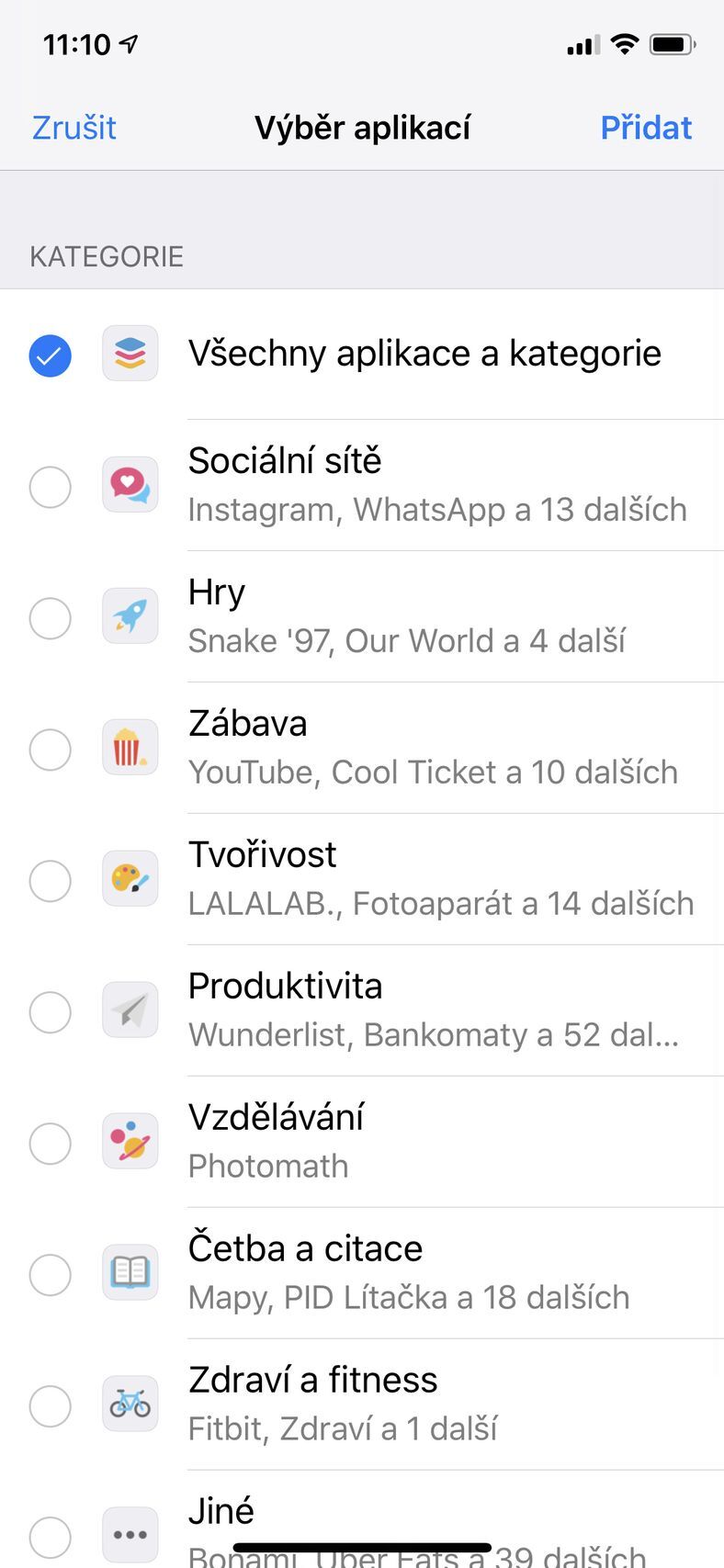This screenshot has width=724, height=1568.
Task: Select the Sociální sítě category circle
Action: tap(50, 485)
